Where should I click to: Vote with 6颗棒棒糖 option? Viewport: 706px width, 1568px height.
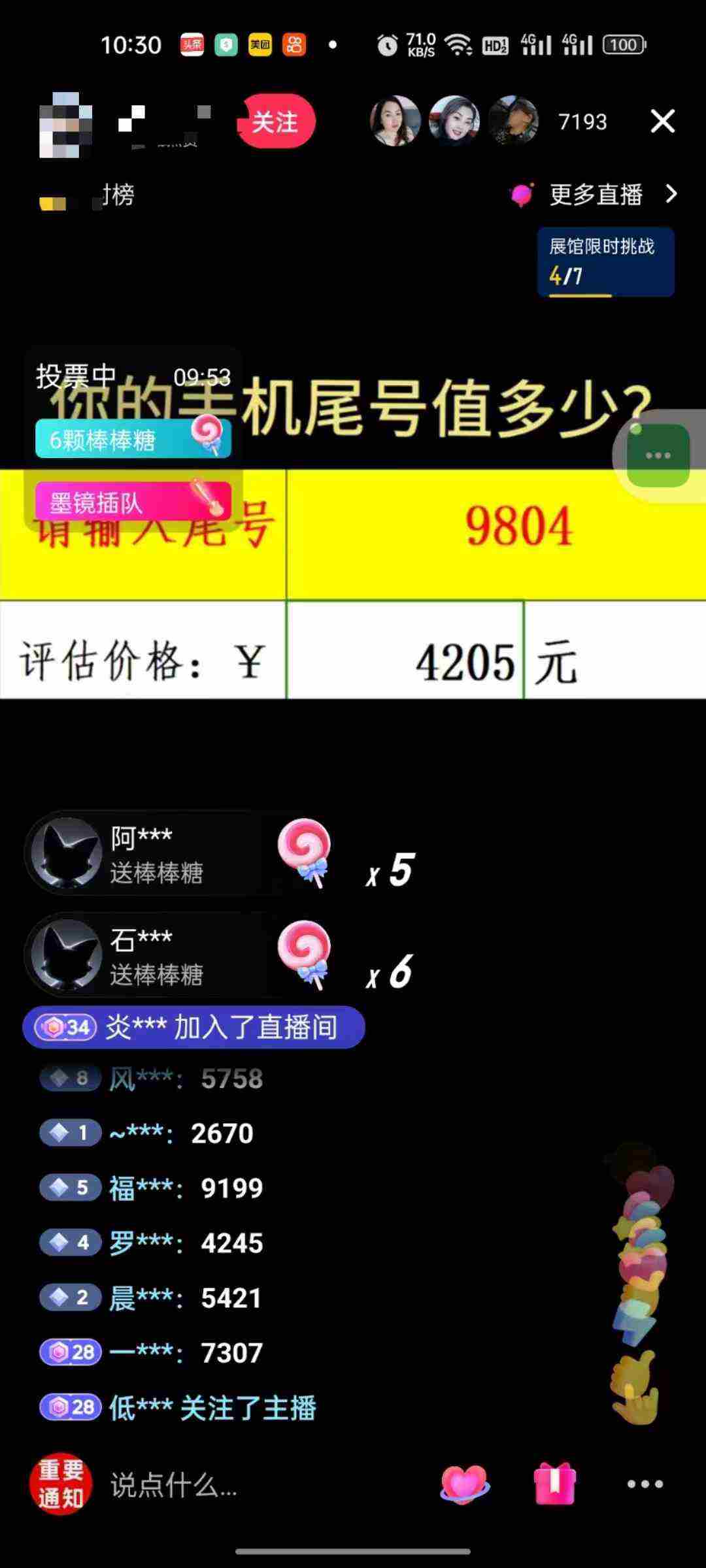tap(133, 439)
